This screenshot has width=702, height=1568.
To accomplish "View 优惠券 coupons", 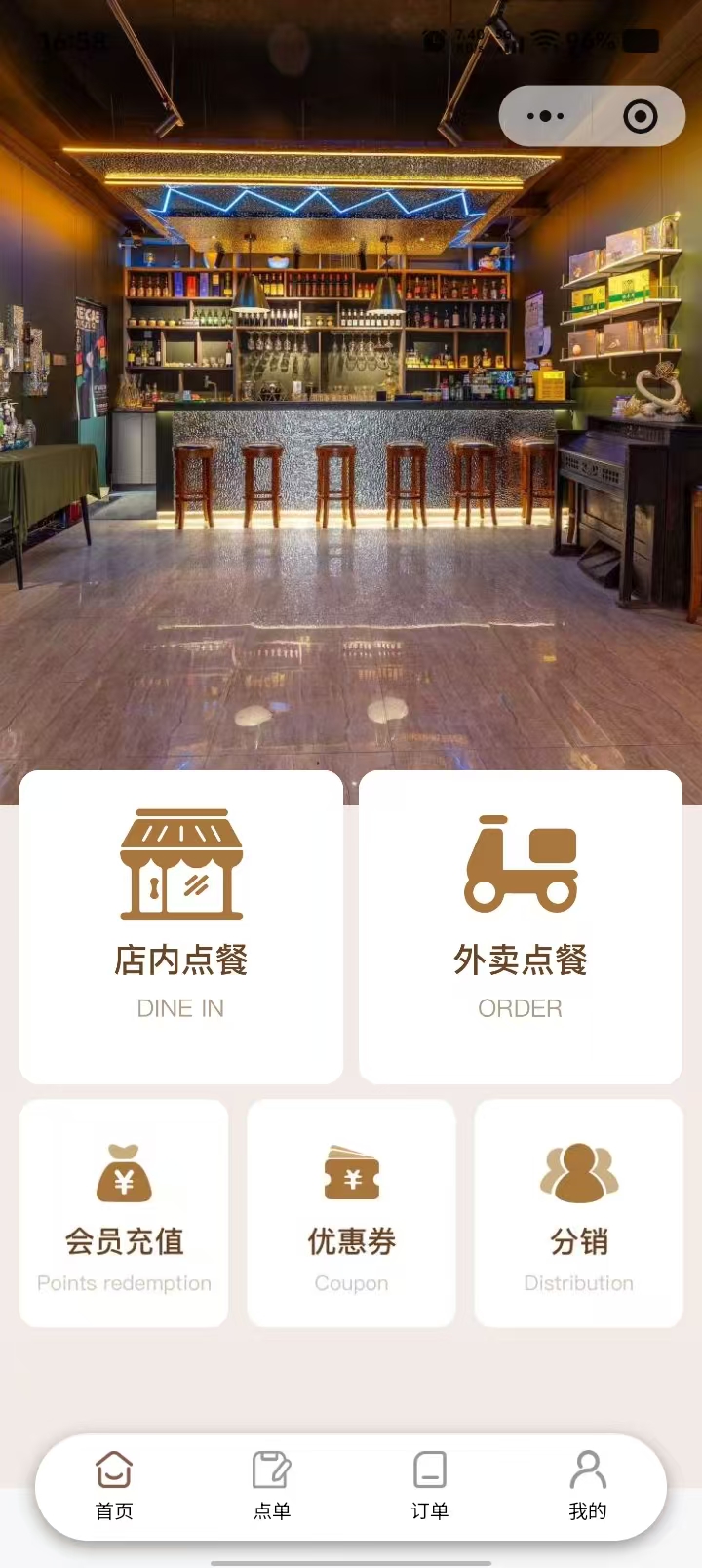I will point(351,1213).
